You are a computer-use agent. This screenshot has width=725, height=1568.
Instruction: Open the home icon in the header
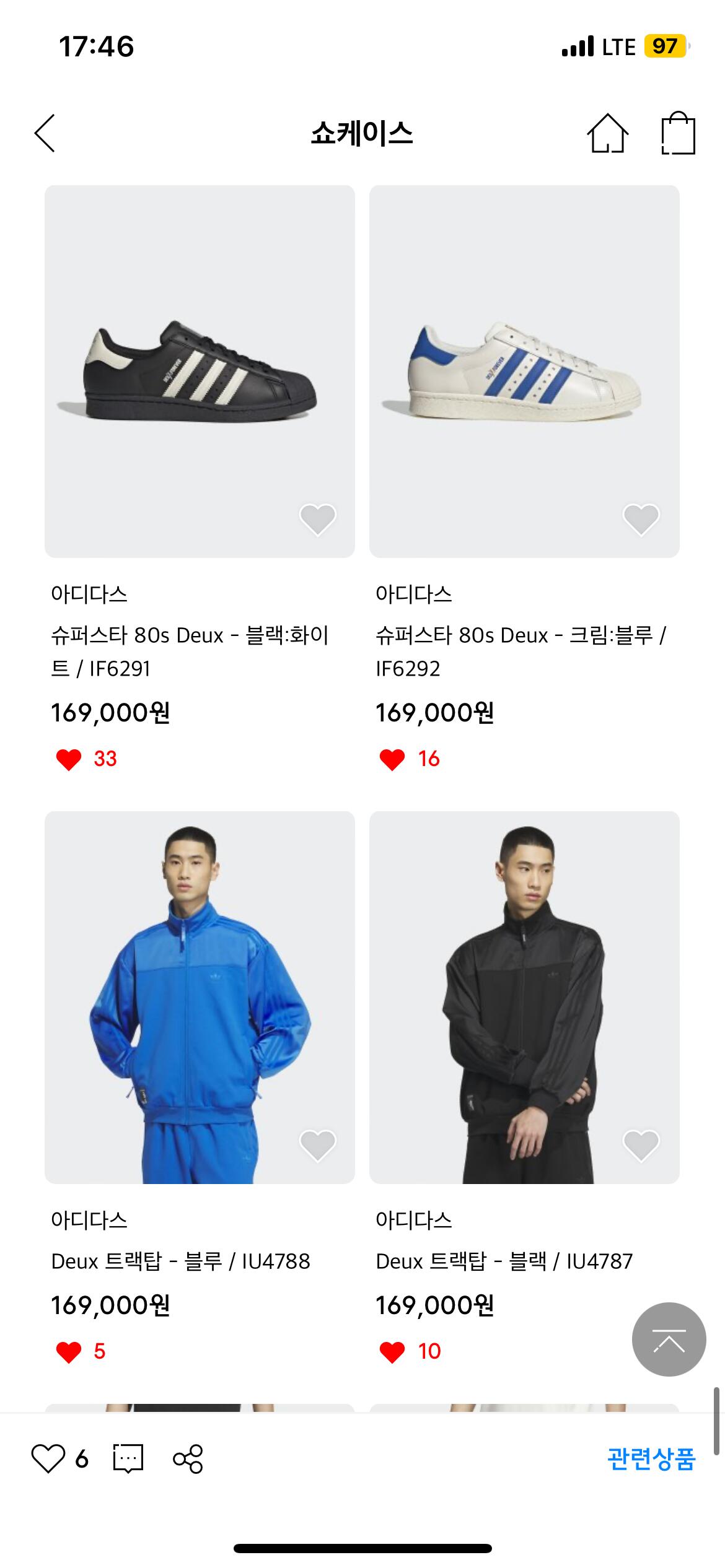pos(607,133)
